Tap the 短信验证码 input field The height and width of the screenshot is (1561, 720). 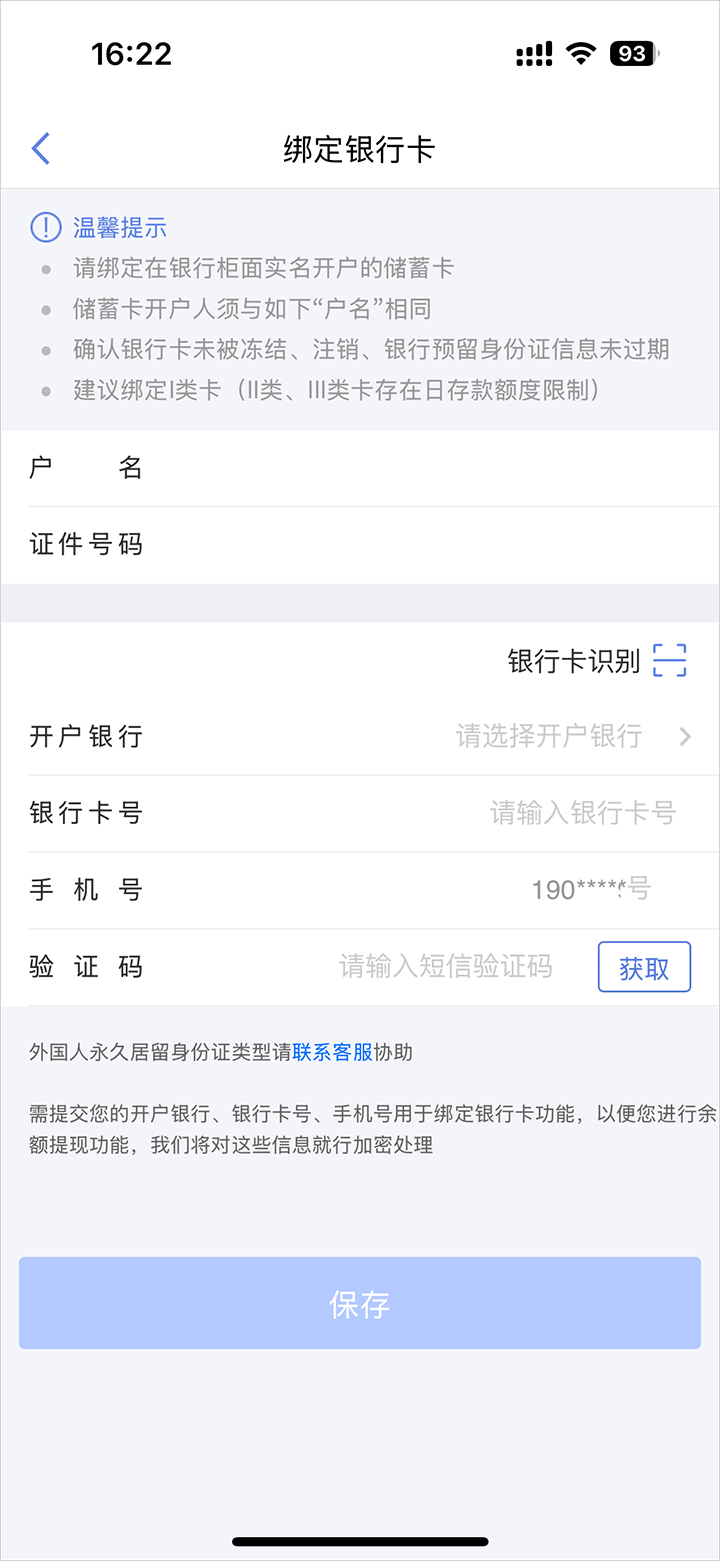(445, 966)
